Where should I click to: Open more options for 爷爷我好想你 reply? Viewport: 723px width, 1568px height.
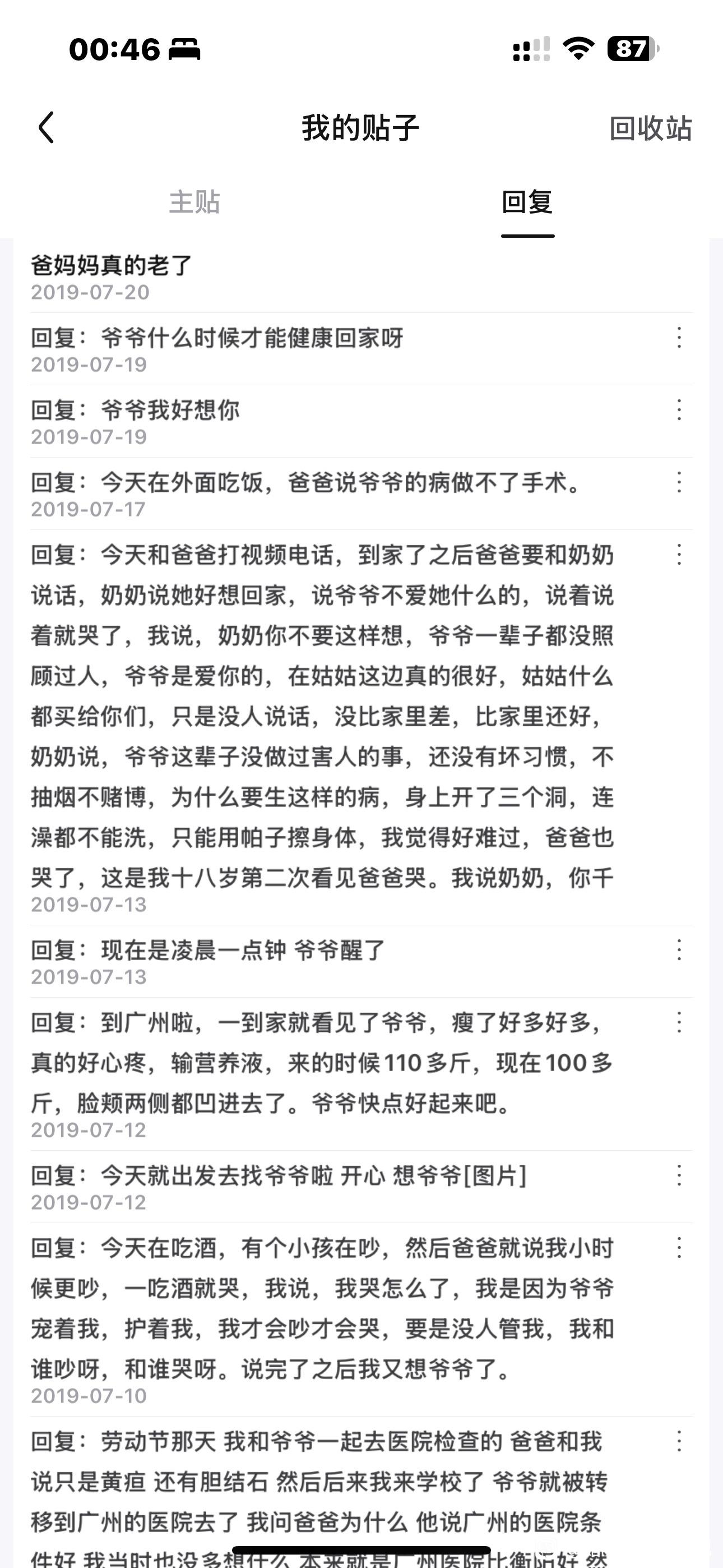pos(679,411)
